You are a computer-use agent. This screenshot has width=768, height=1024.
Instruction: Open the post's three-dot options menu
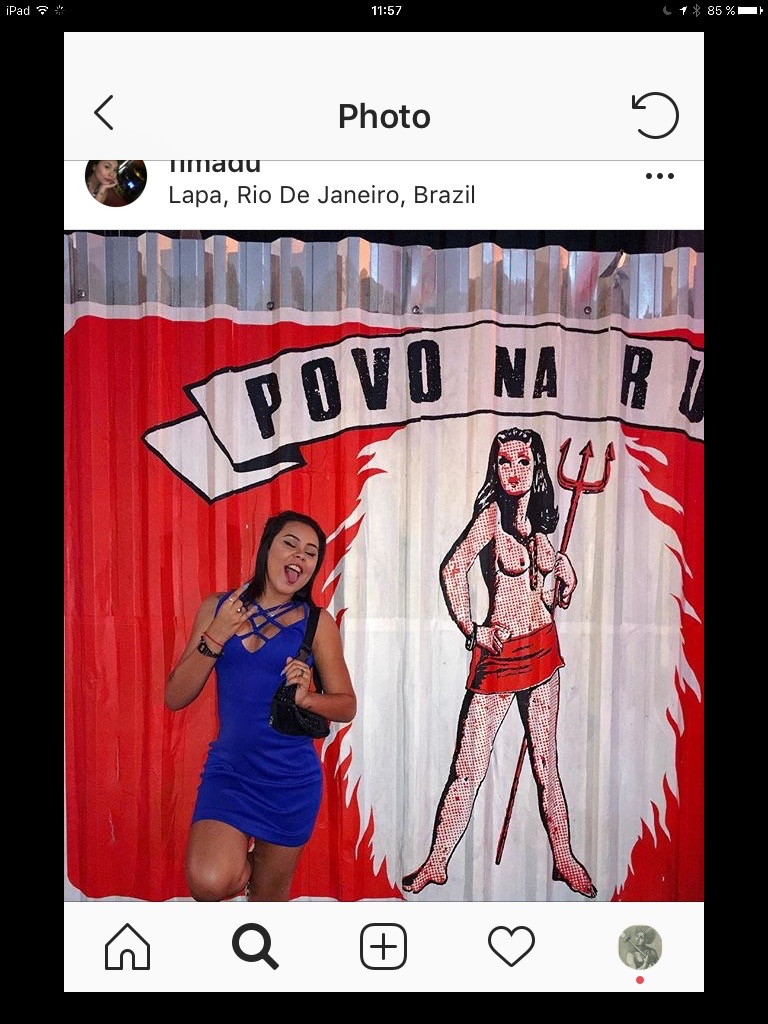point(659,176)
